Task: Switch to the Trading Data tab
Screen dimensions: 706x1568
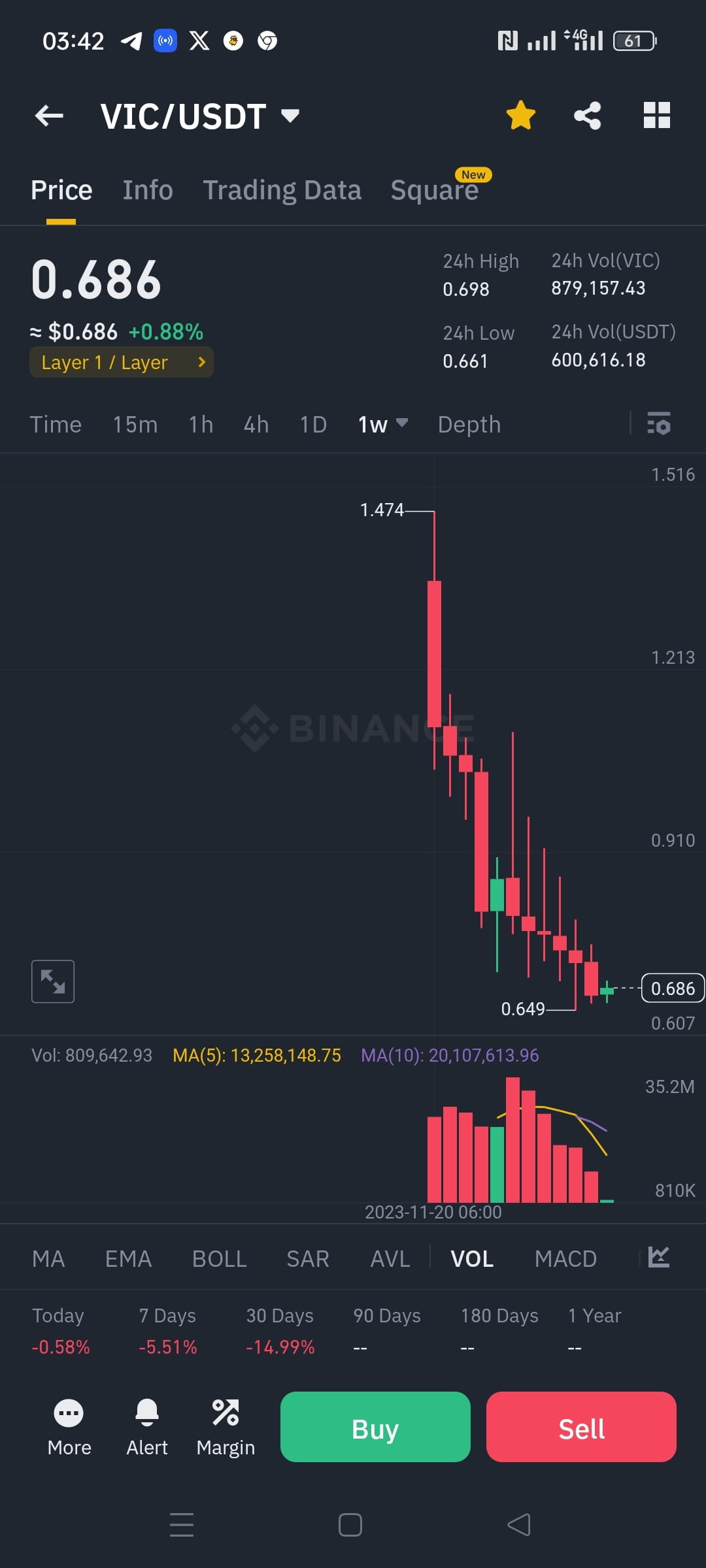Action: click(x=282, y=189)
